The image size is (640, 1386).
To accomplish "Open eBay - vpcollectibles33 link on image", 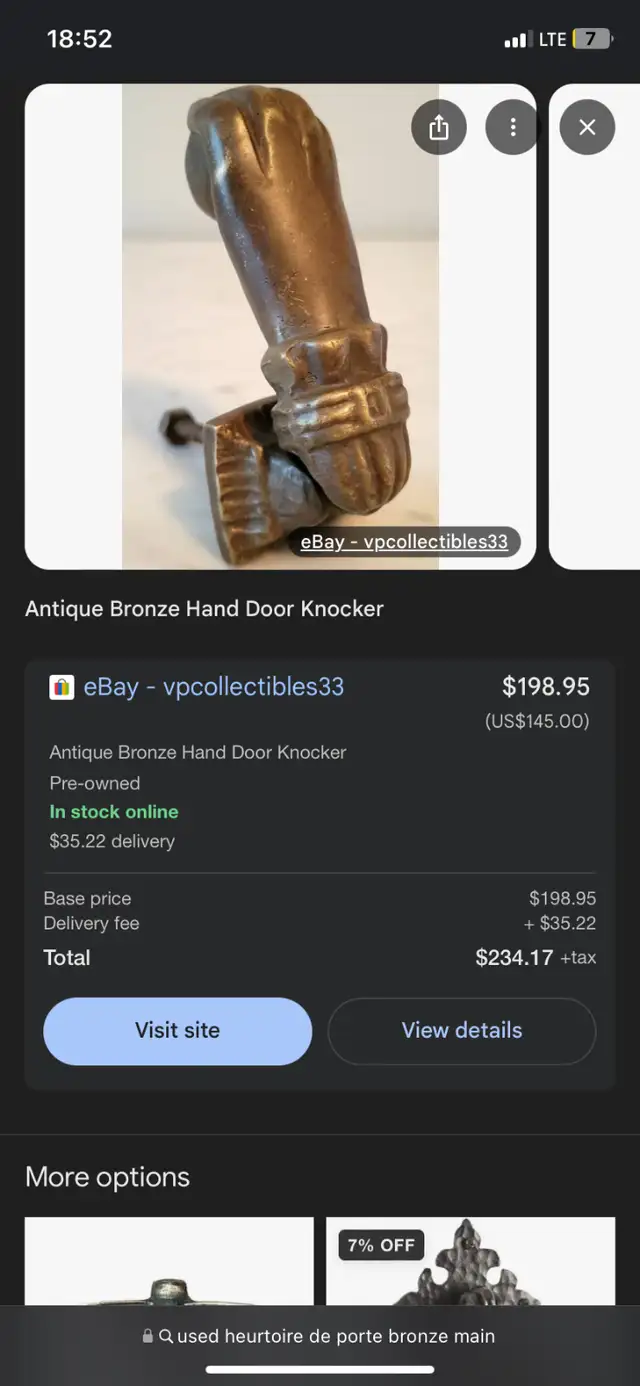I will [404, 542].
